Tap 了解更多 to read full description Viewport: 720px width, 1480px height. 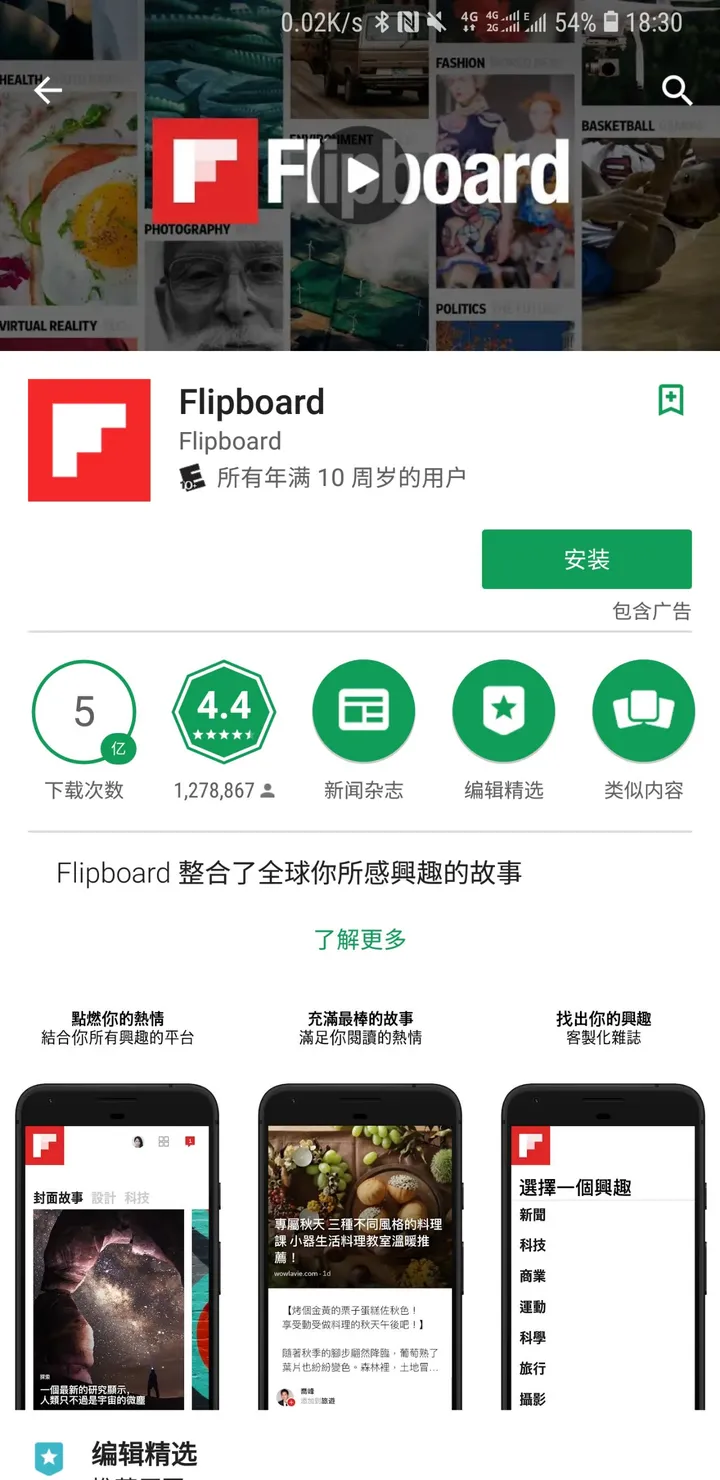tap(360, 939)
